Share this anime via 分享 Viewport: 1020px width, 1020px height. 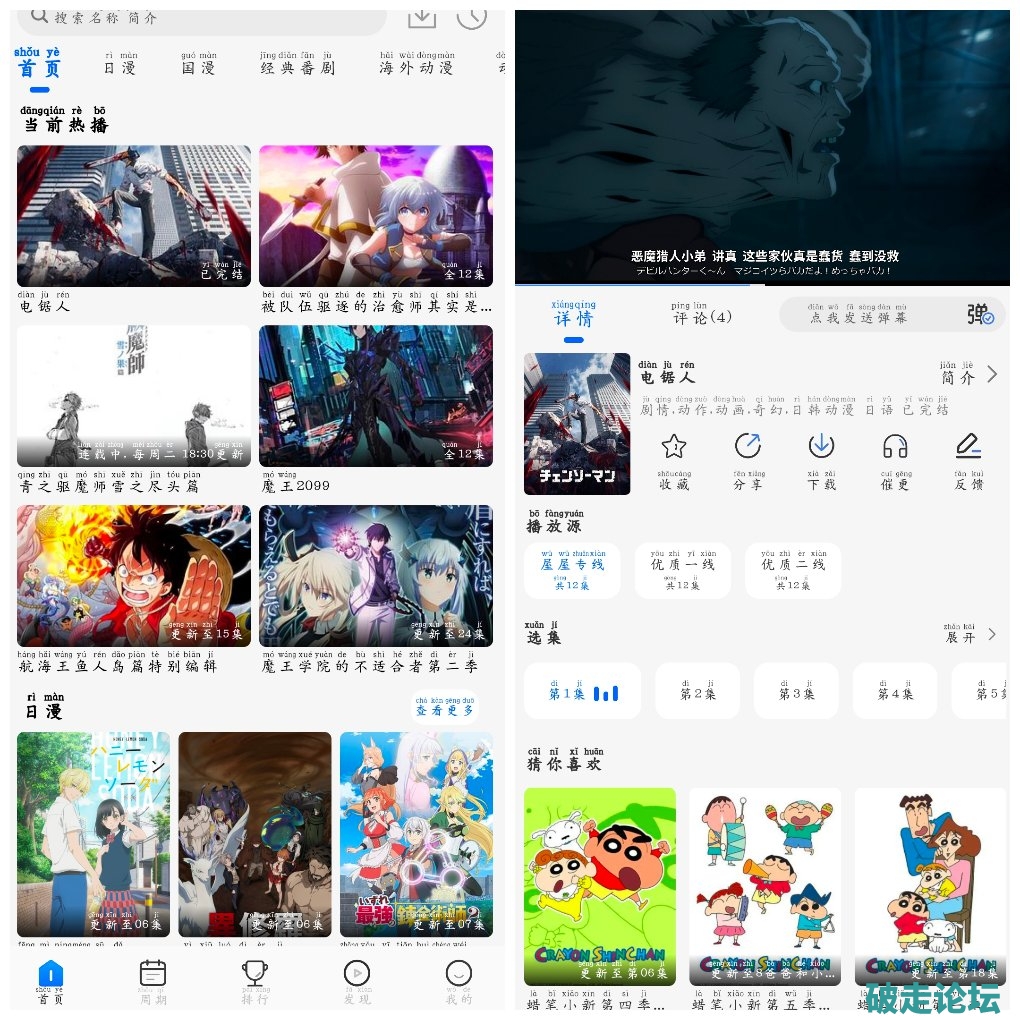pos(748,458)
